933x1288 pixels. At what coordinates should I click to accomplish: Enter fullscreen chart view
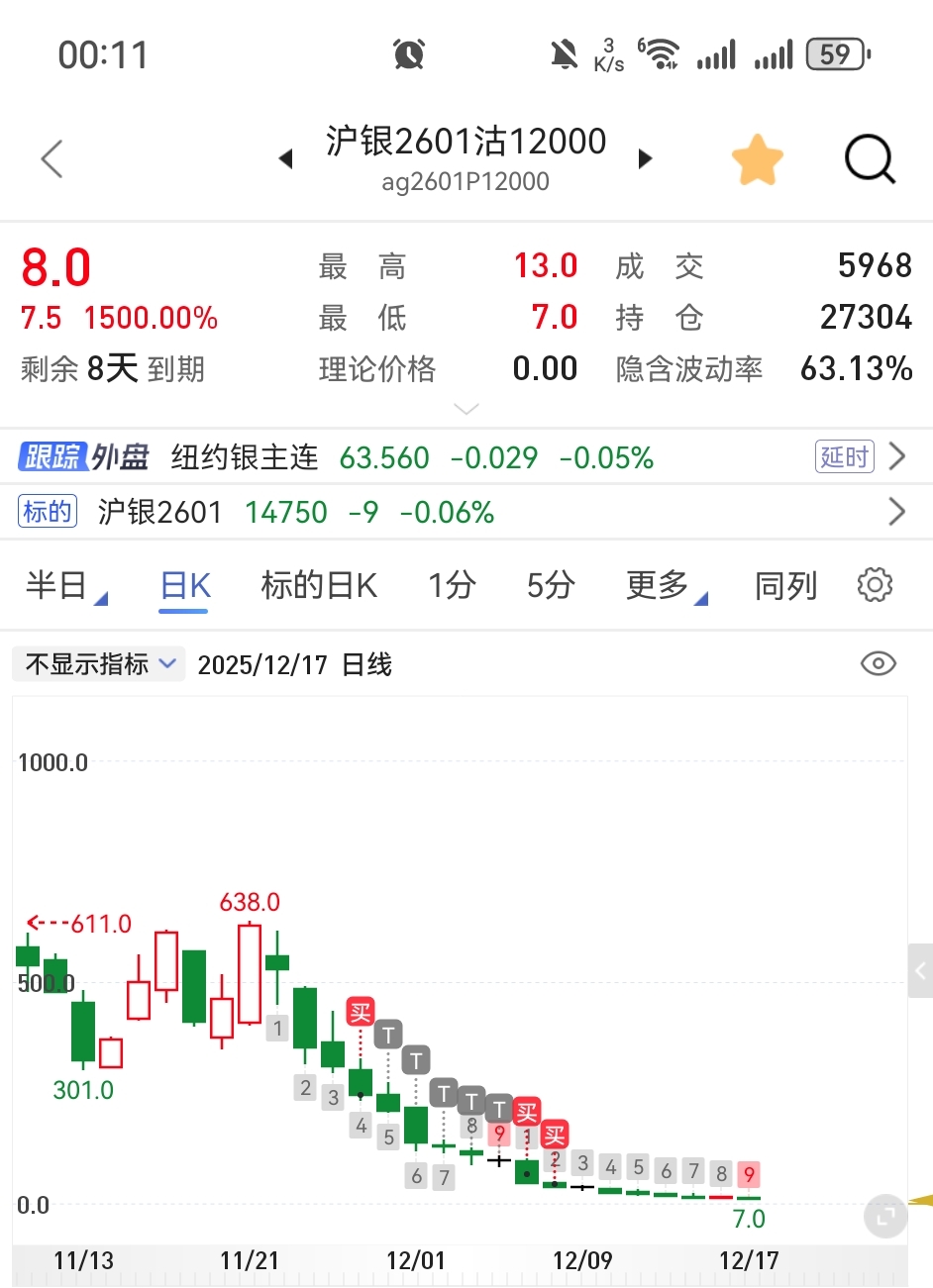tap(885, 1216)
